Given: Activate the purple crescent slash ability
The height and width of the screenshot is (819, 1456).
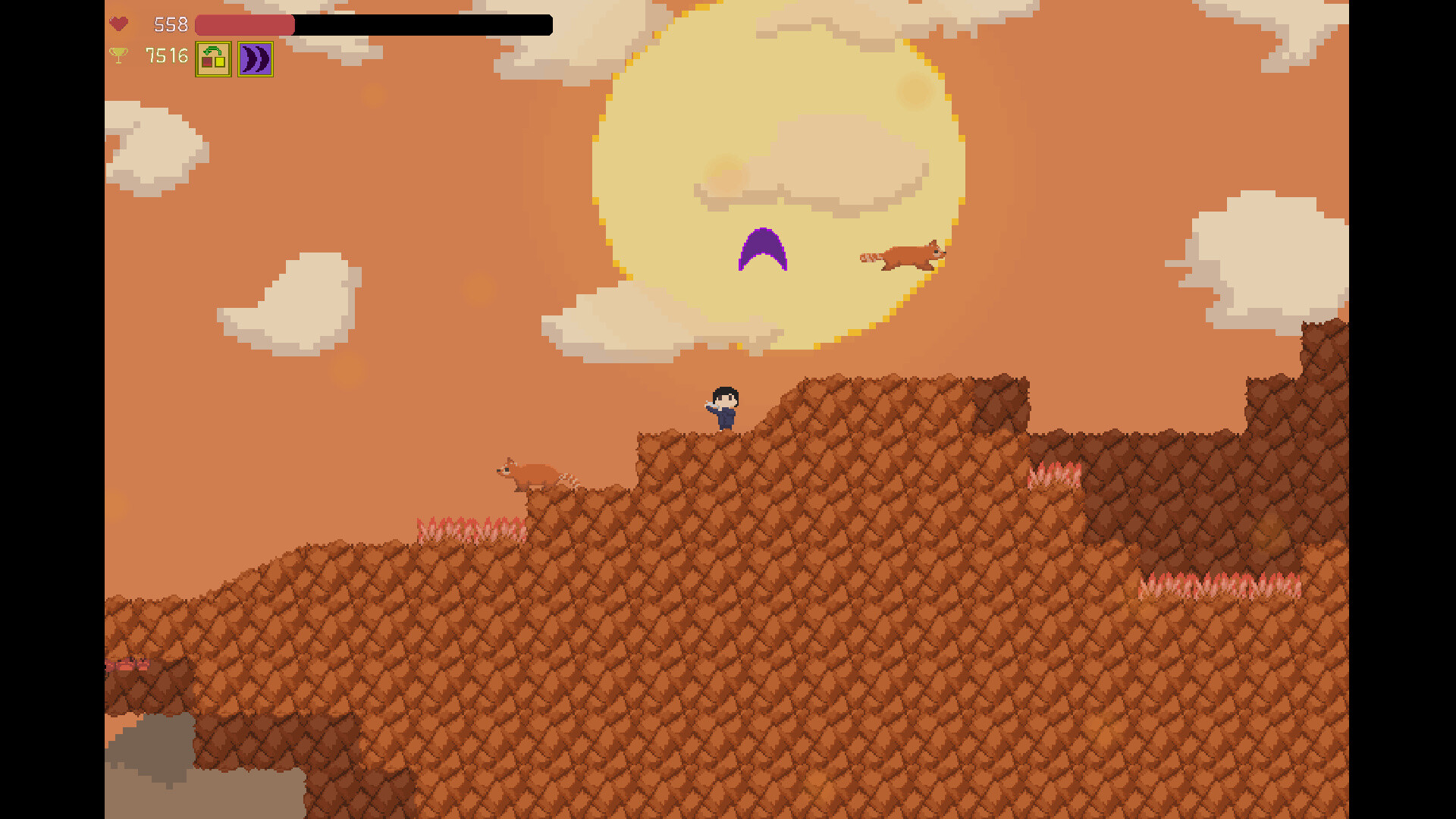Looking at the screenshot, I should (x=256, y=59).
